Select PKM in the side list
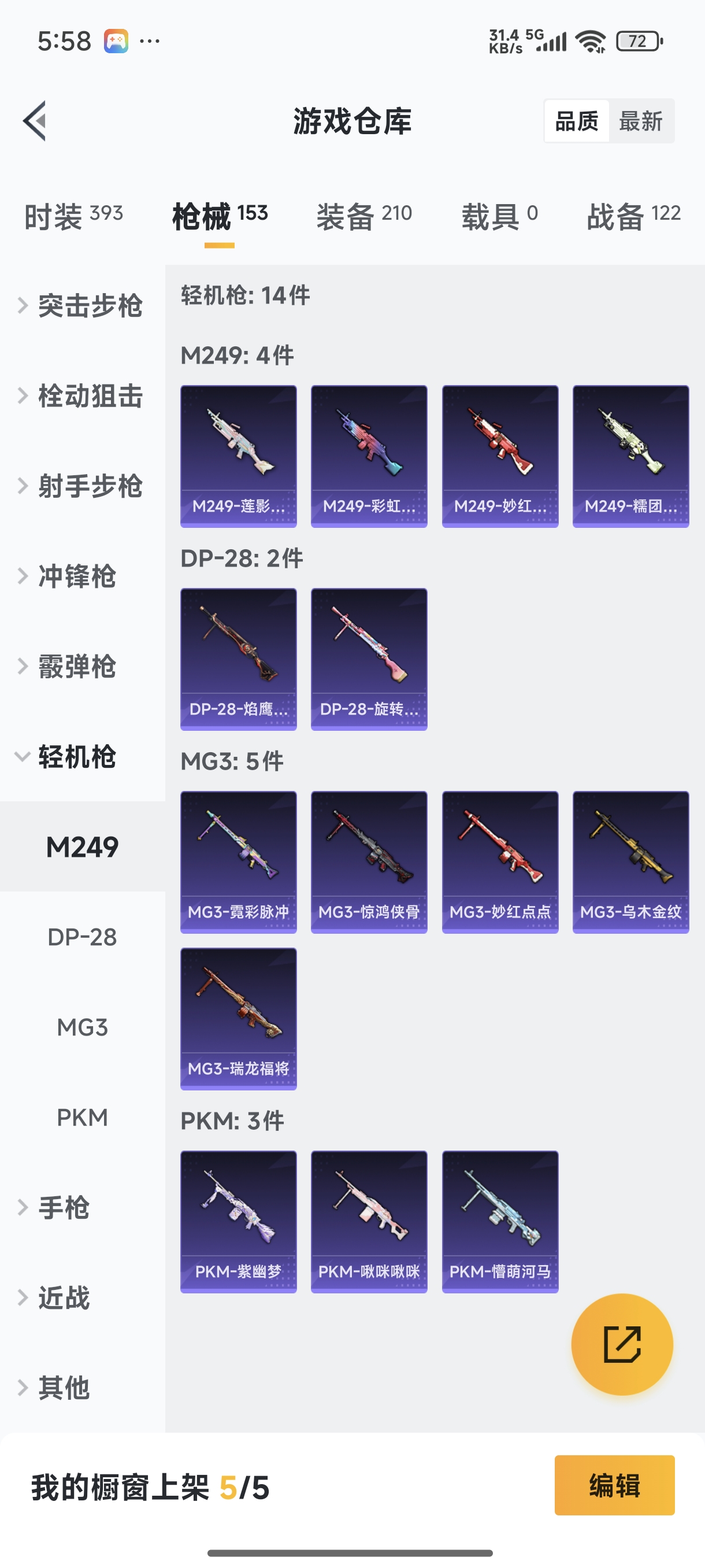The height and width of the screenshot is (1568, 705). click(x=82, y=1117)
